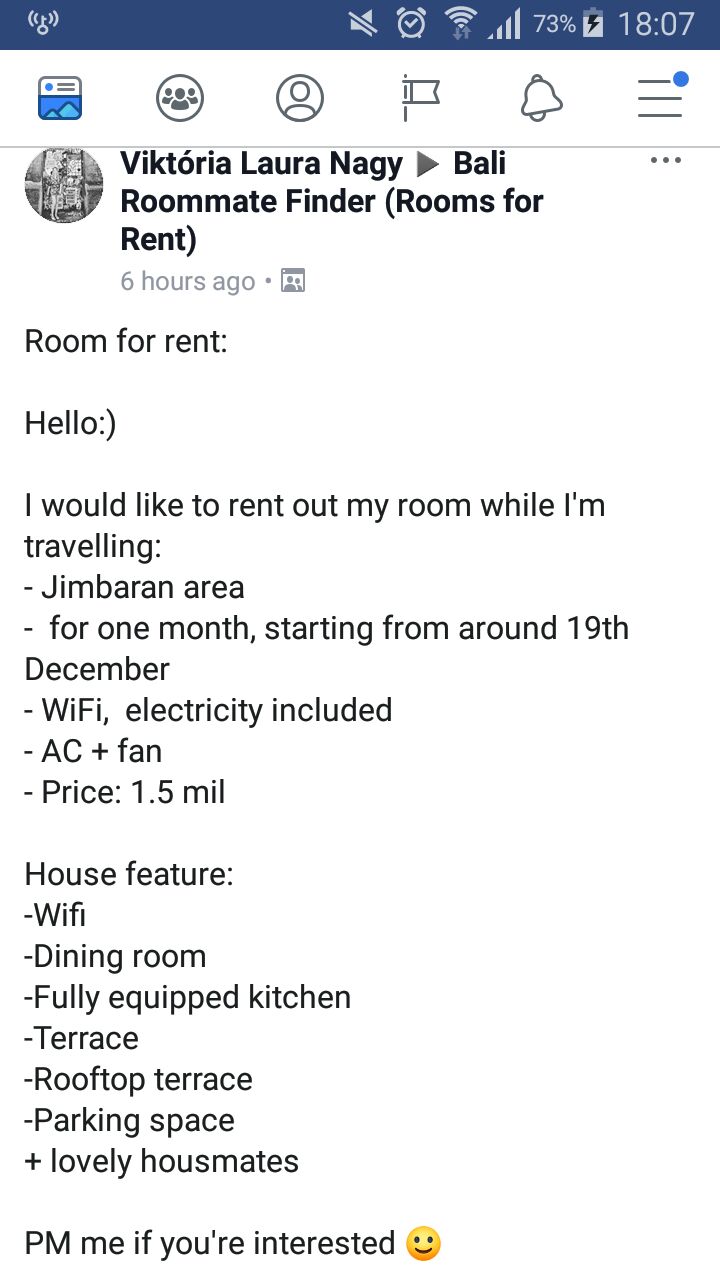
Task: Switch to the News Feed tab
Action: coord(60,98)
